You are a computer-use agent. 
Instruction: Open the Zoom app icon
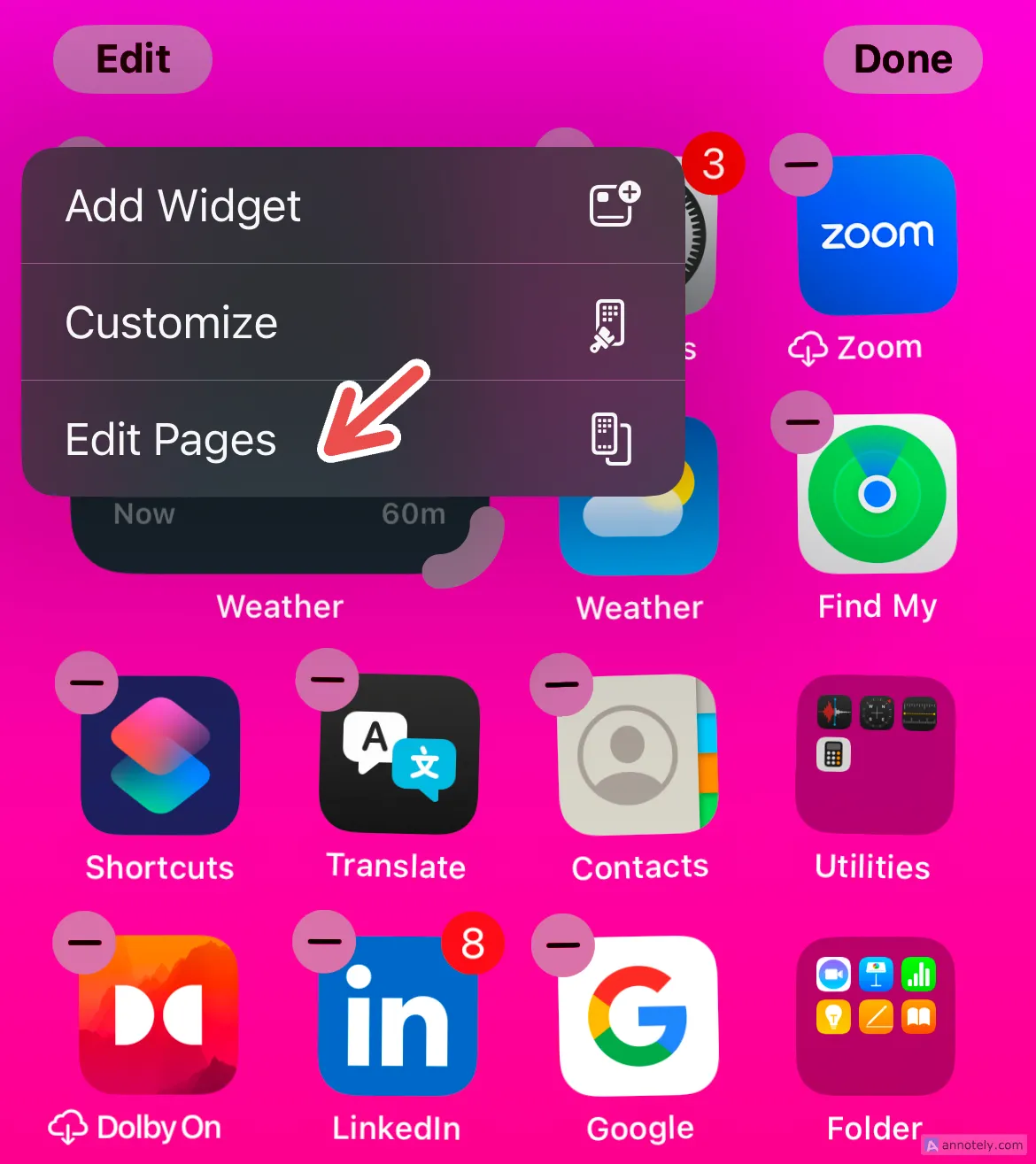coord(877,235)
